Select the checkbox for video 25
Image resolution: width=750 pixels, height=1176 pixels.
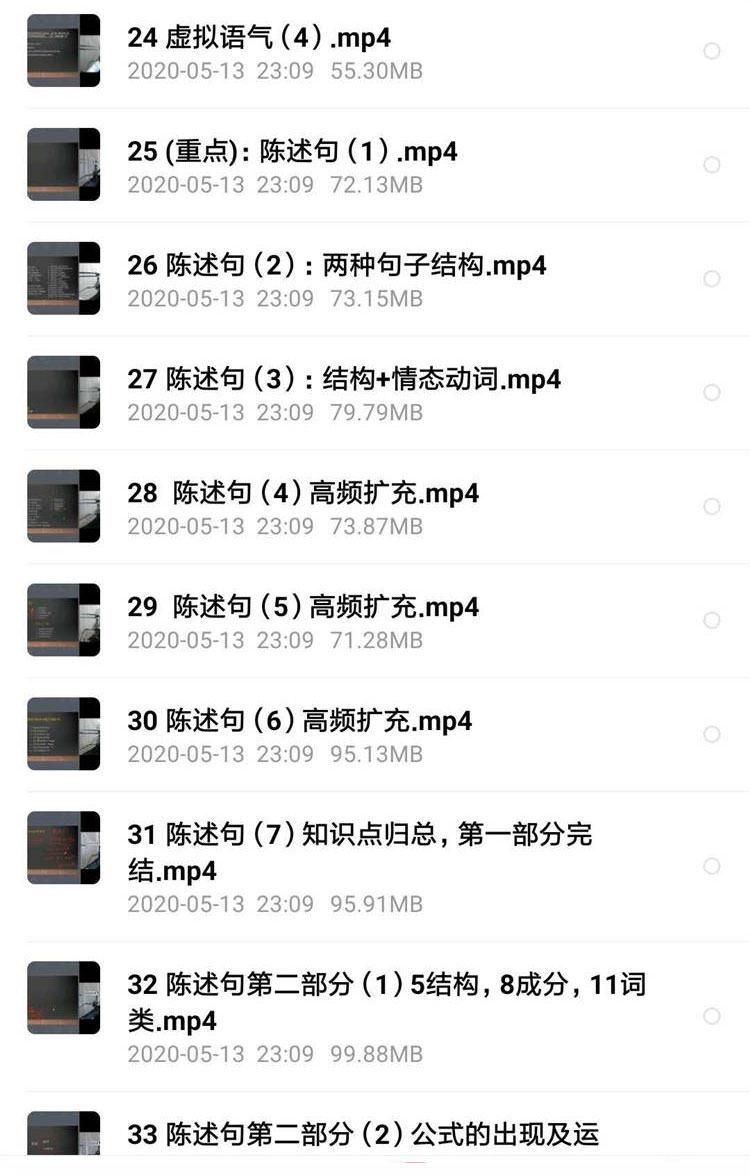click(712, 164)
